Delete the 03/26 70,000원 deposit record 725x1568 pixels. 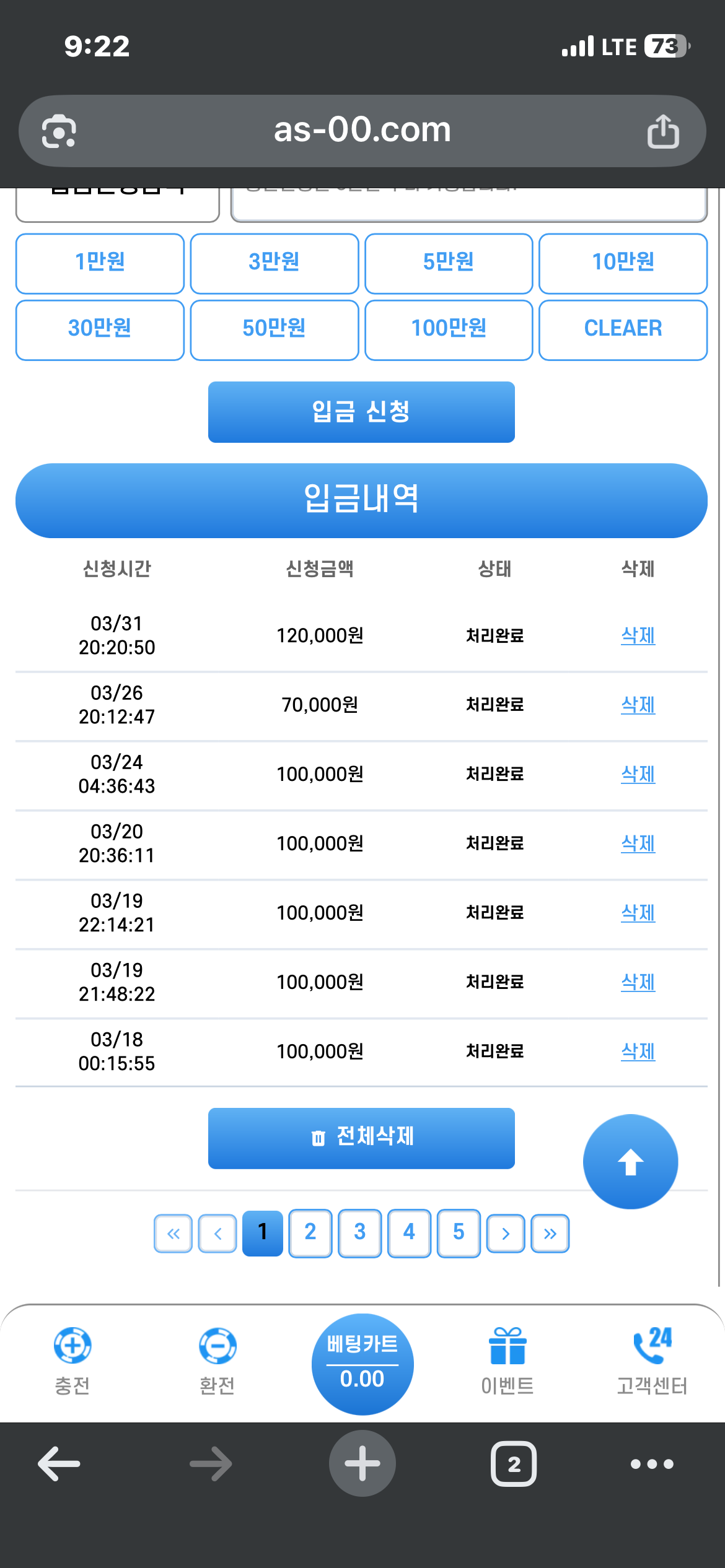tap(638, 705)
